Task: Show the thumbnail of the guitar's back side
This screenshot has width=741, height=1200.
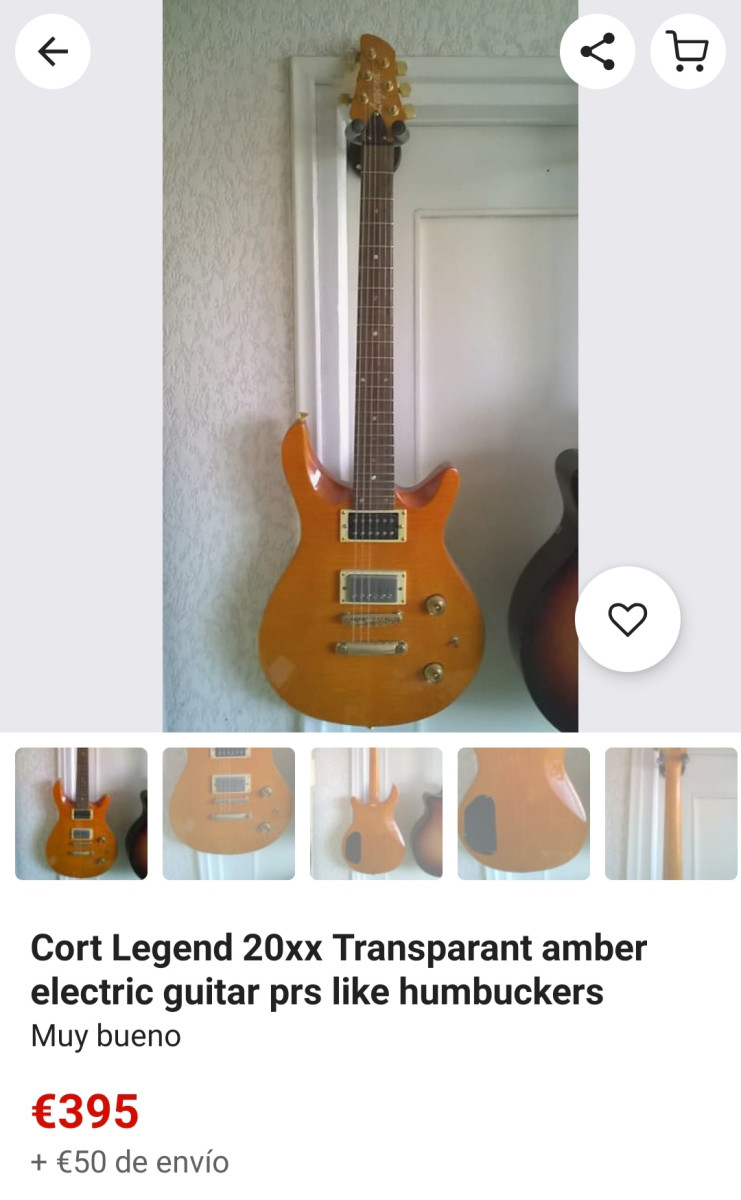Action: point(376,813)
